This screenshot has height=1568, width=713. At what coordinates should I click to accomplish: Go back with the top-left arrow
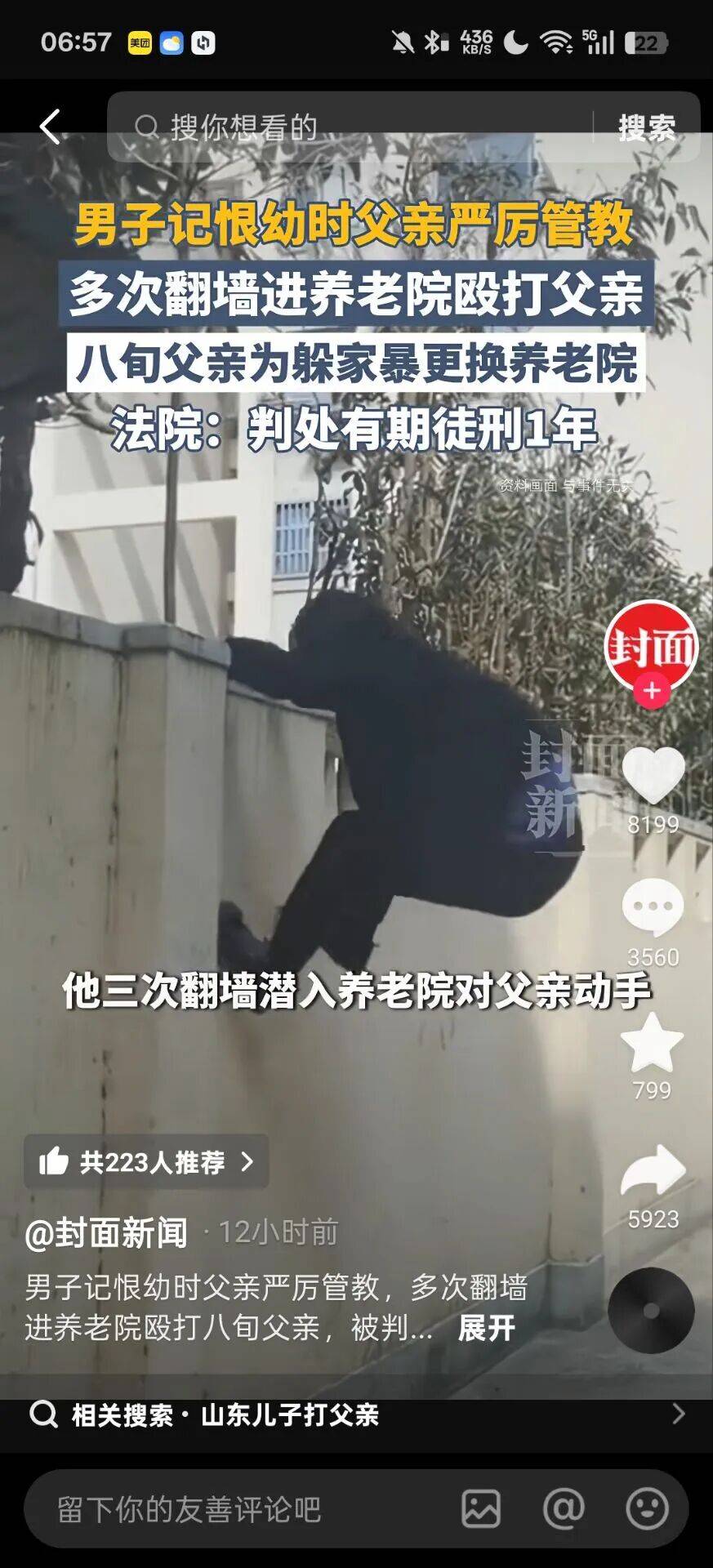point(51,127)
